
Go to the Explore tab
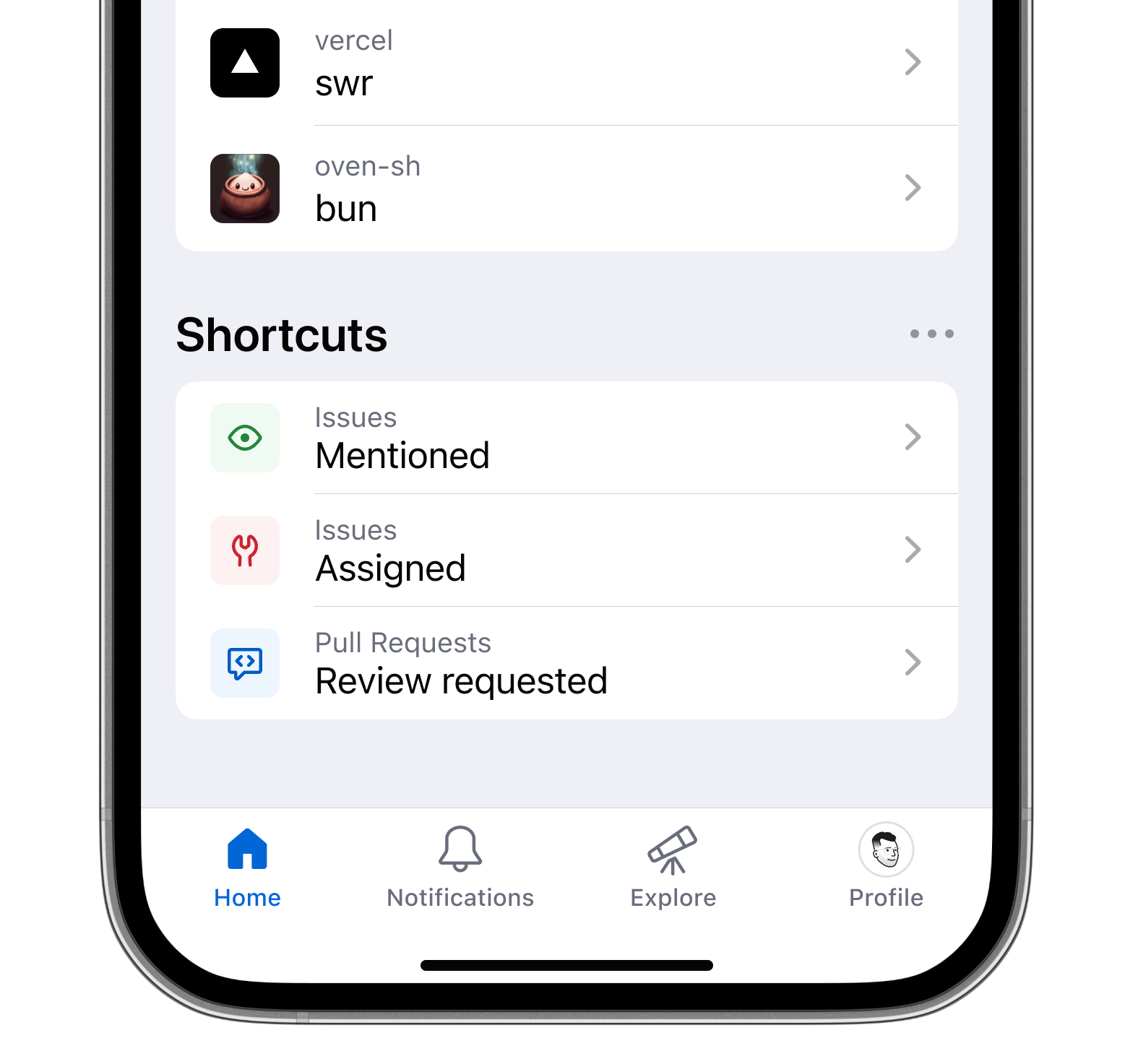point(673,867)
